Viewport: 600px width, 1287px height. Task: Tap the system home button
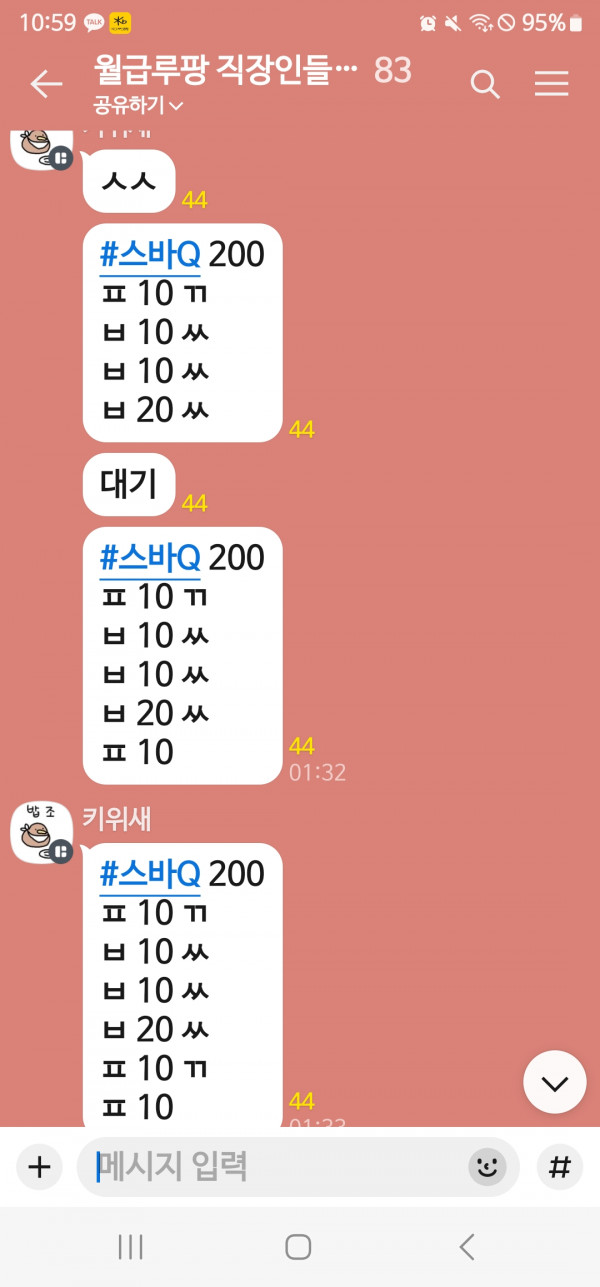click(x=298, y=1246)
